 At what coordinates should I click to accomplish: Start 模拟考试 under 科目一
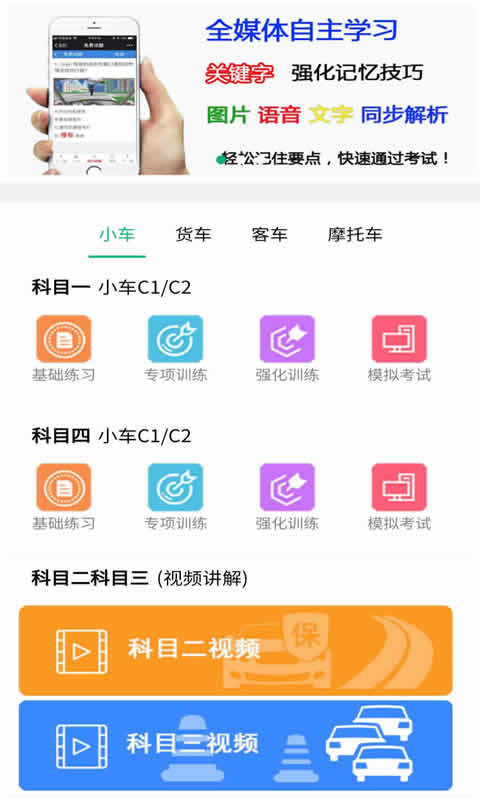pos(399,348)
